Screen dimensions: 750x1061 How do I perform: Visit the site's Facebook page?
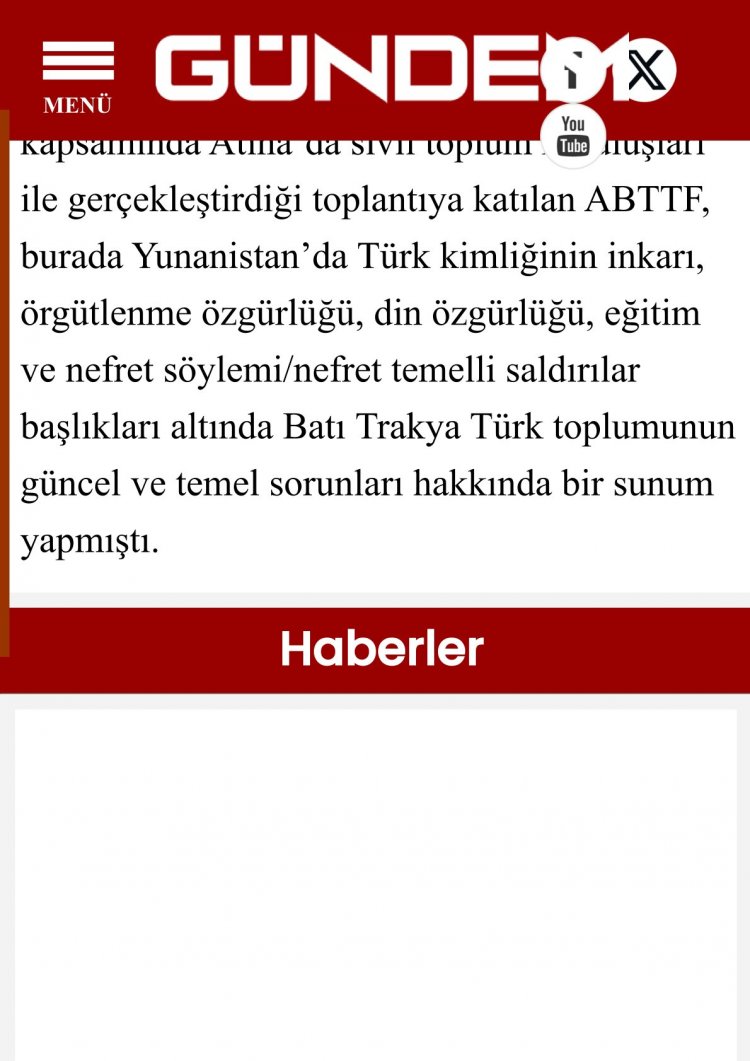click(x=573, y=70)
